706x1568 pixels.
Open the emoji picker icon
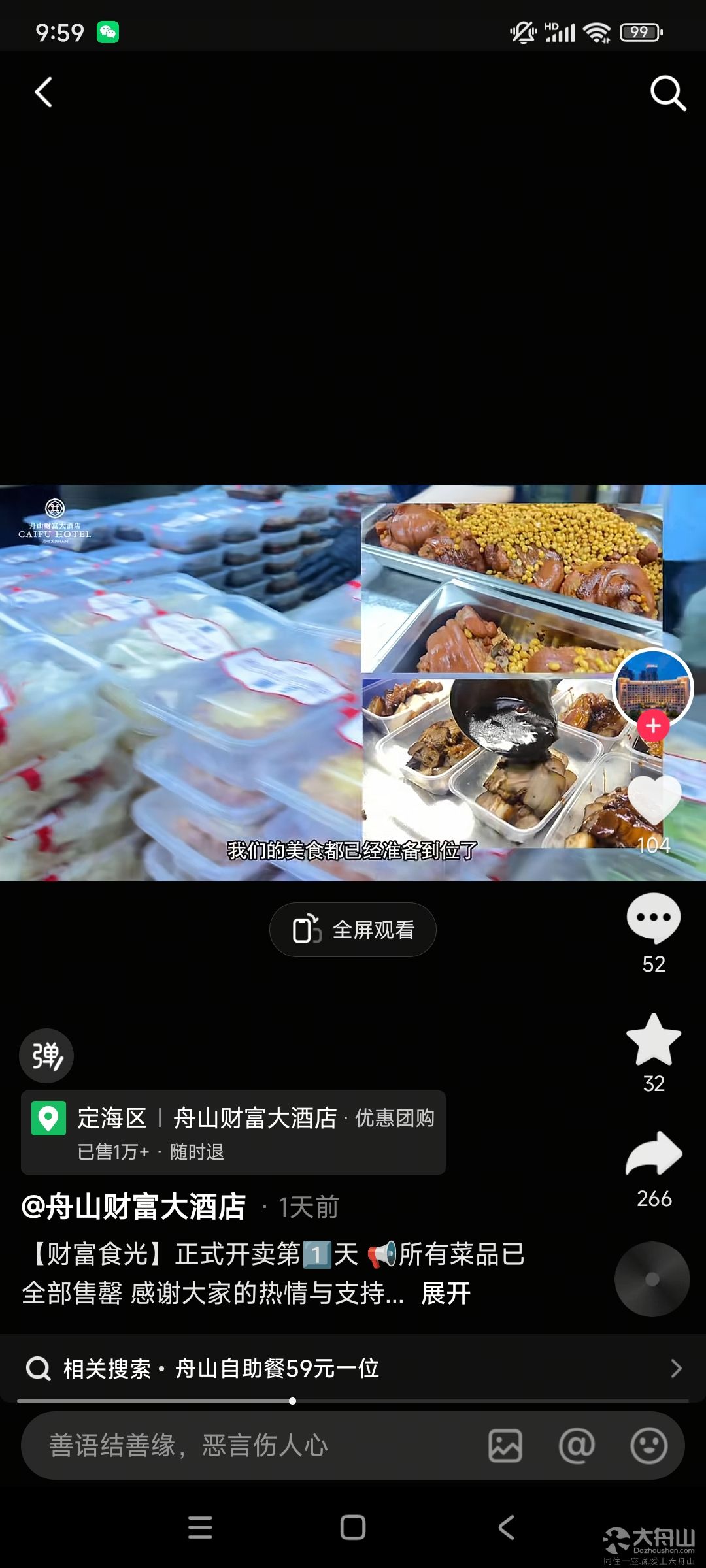(x=648, y=1445)
